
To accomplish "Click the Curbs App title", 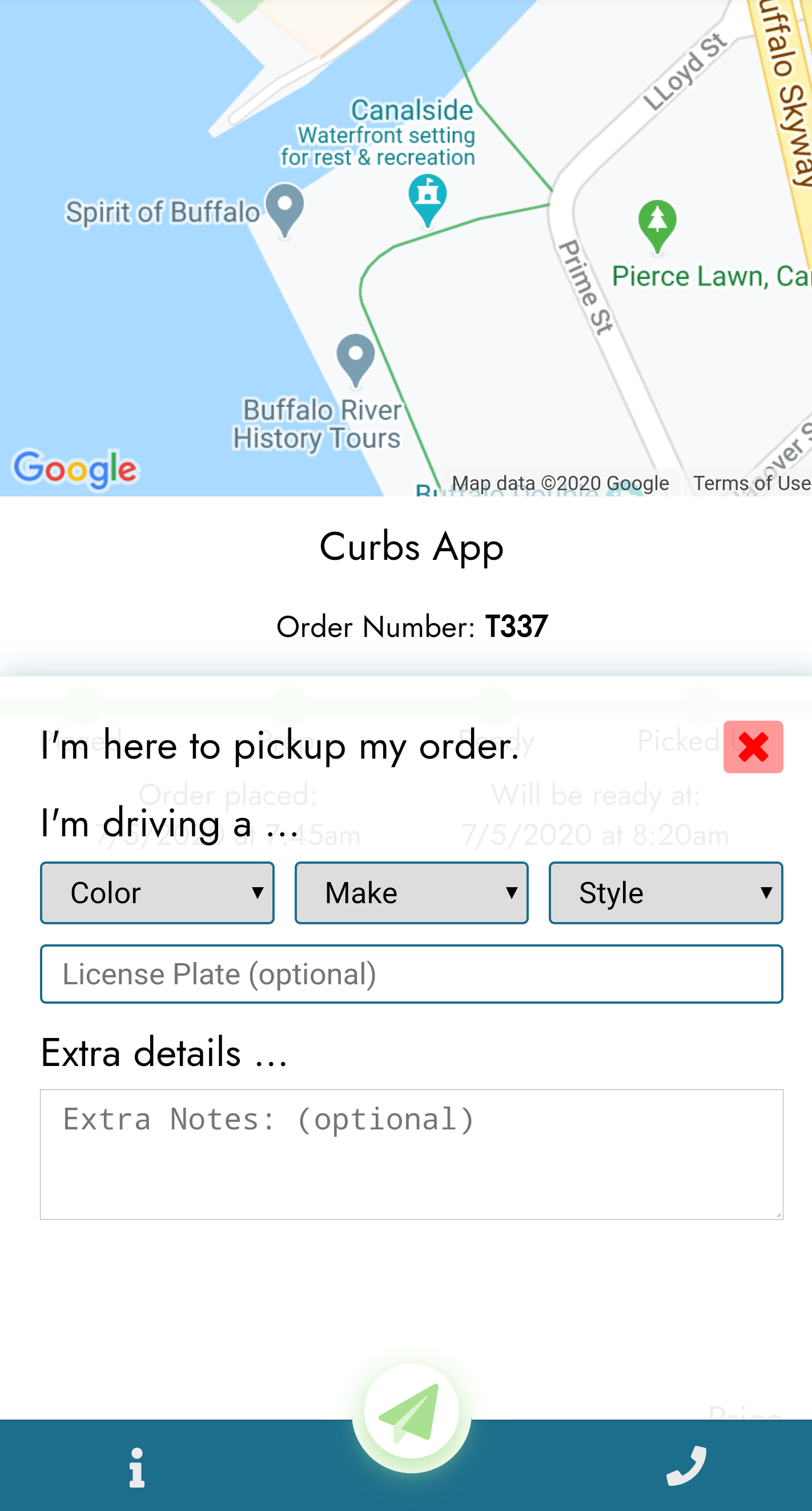I will [411, 547].
